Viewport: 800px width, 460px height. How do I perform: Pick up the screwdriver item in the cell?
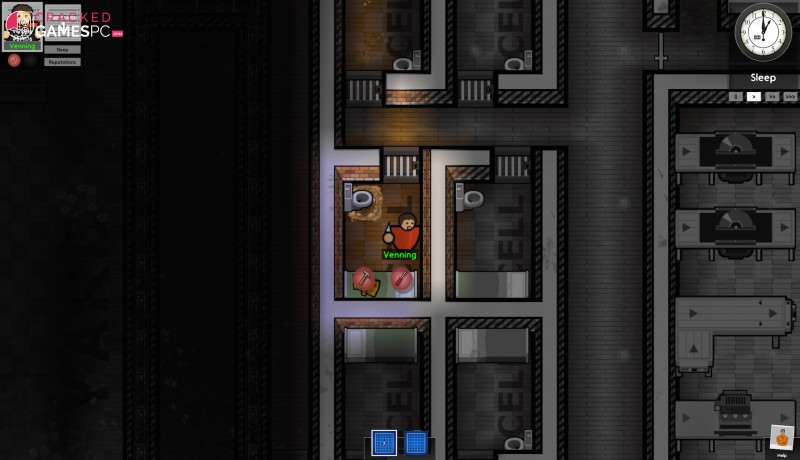tap(402, 279)
